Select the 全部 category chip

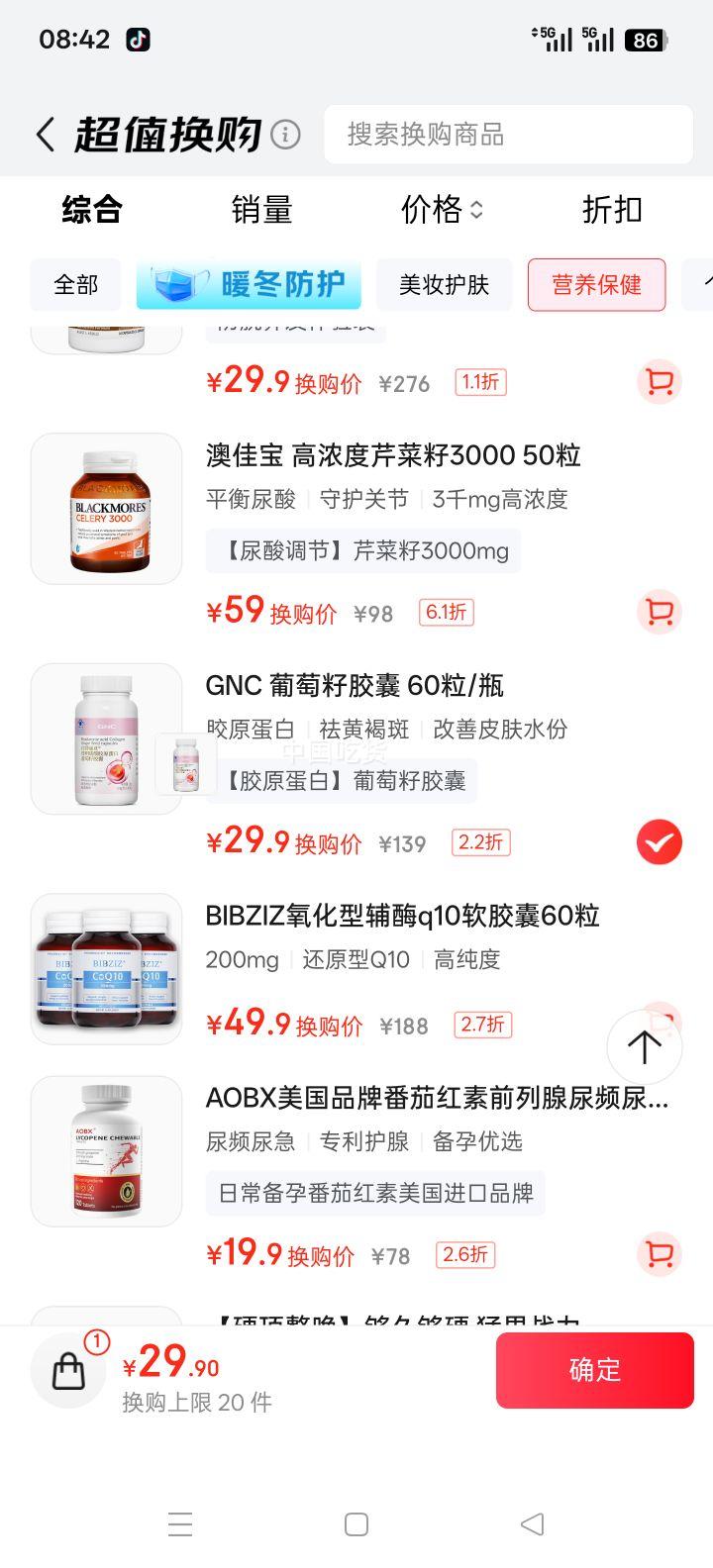75,285
